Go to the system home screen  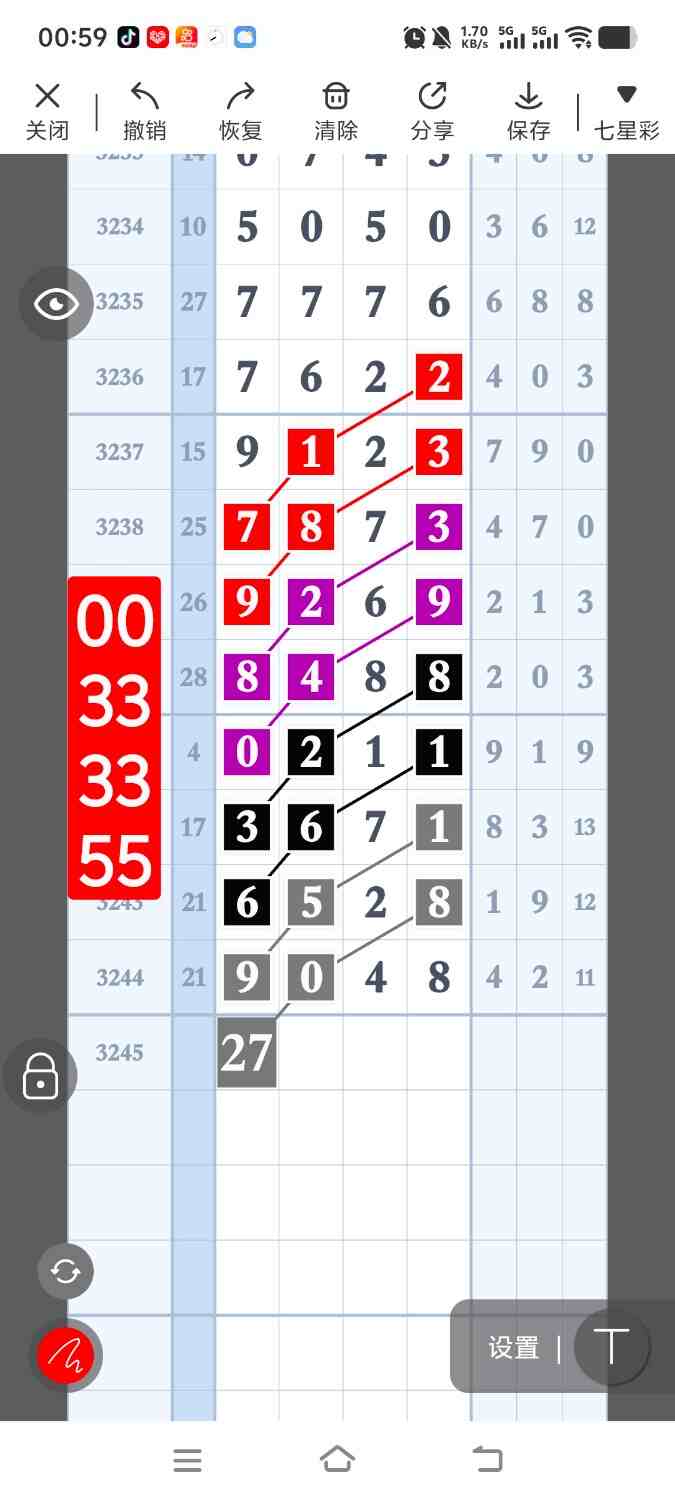337,1460
